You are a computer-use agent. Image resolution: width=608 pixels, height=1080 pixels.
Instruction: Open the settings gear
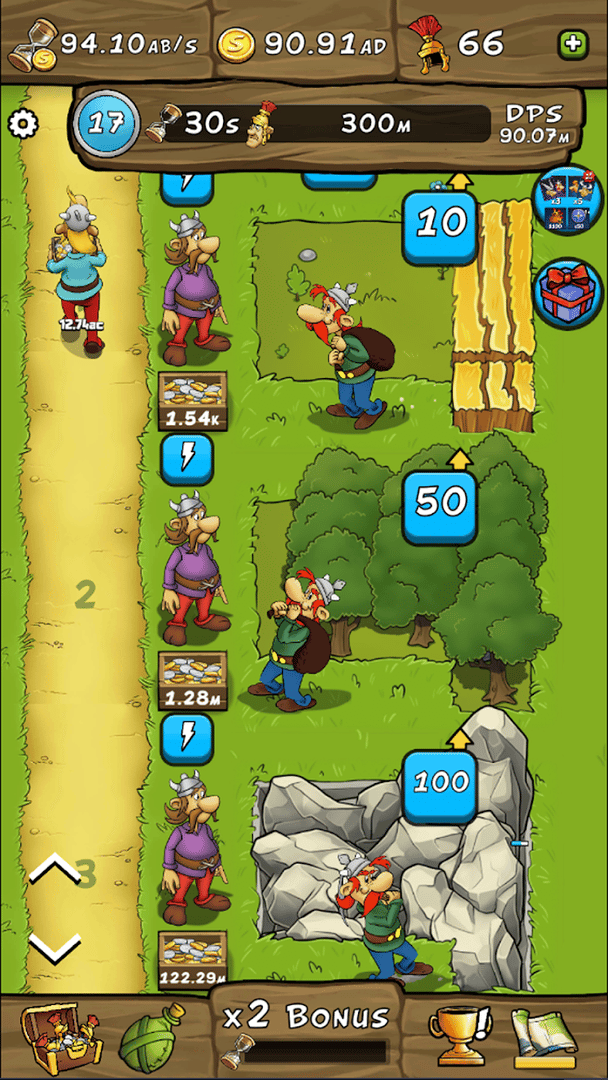coord(22,124)
